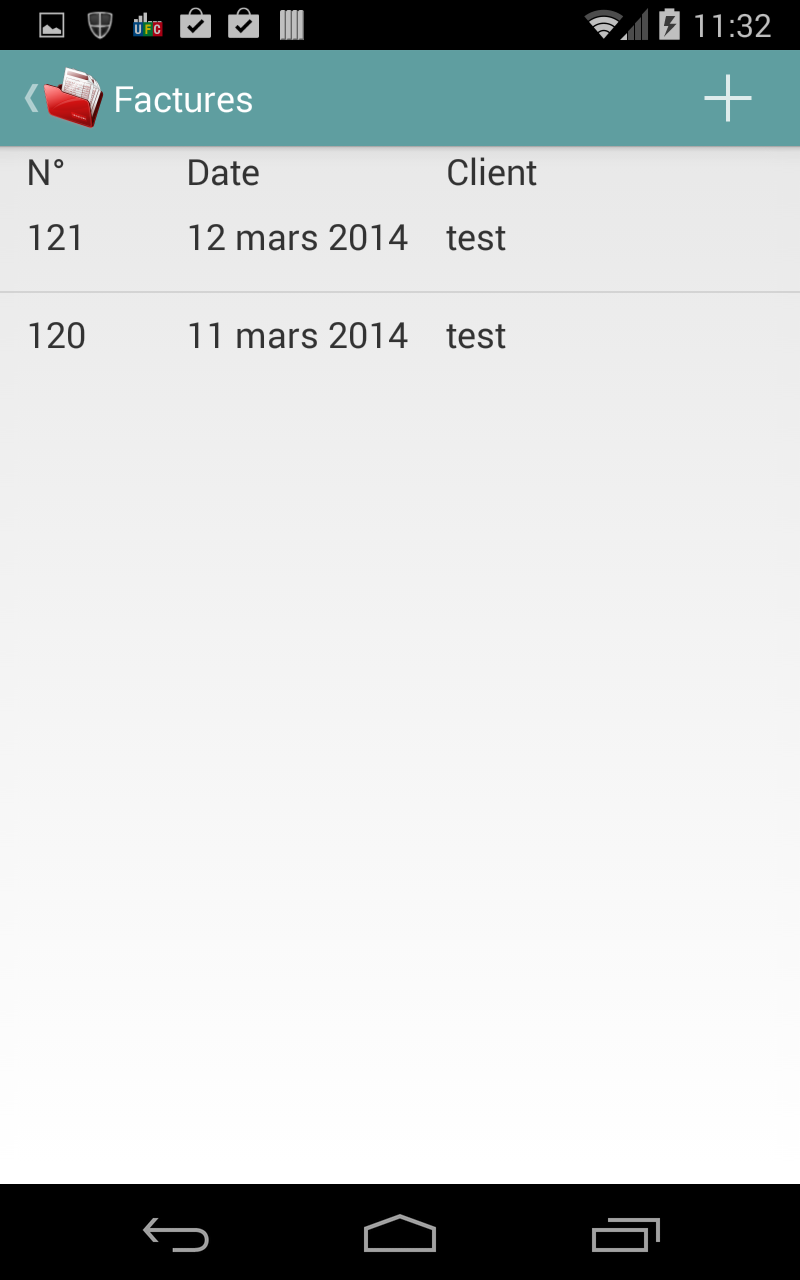Open the Recent apps navigation button
This screenshot has height=1280, width=800.
coord(625,1235)
